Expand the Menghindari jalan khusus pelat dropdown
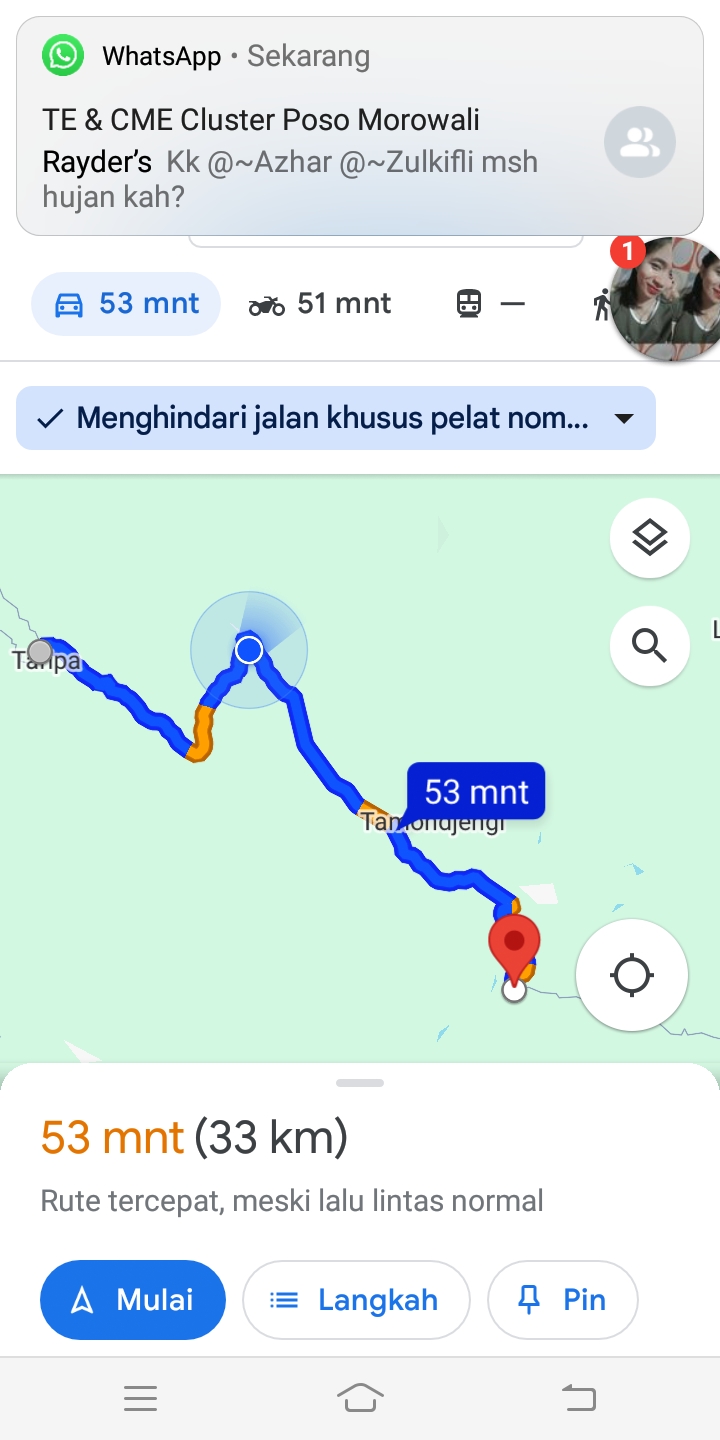Viewport: 720px width, 1440px height. pyautogui.click(x=336, y=418)
